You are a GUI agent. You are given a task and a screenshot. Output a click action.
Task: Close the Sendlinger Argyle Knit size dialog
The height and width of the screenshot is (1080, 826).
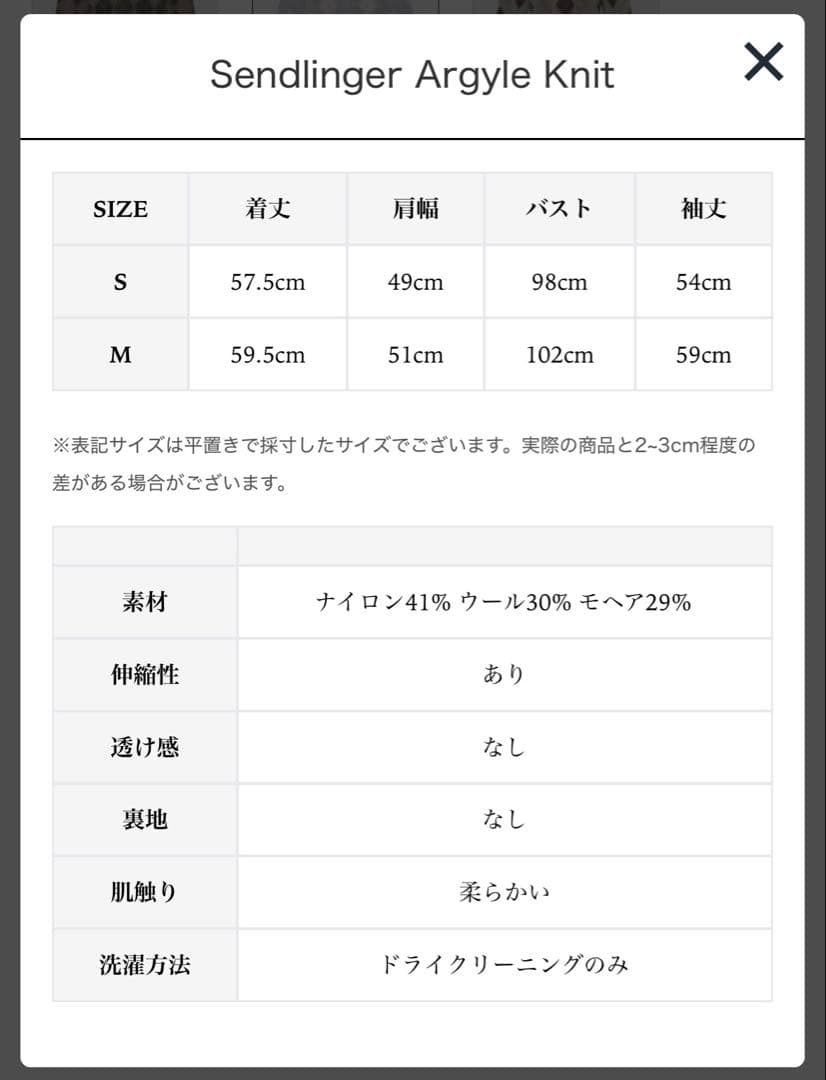(763, 63)
